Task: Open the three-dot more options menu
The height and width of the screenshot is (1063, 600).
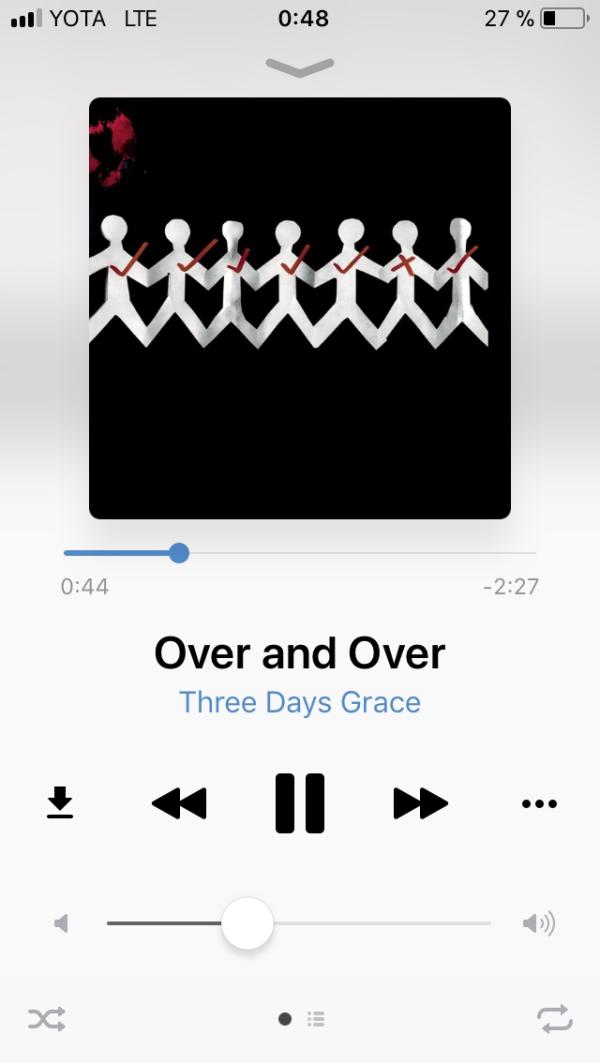Action: 539,803
